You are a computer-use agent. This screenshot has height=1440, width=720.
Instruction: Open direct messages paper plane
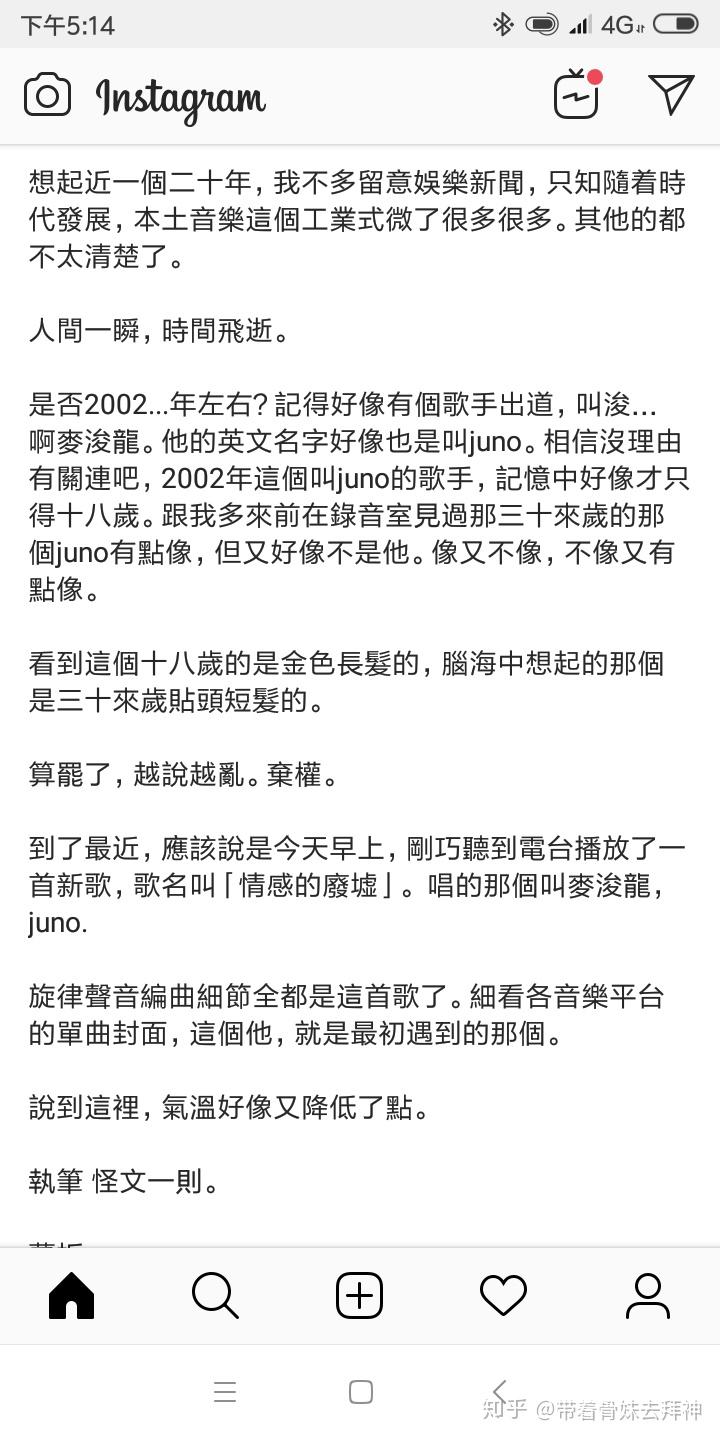click(671, 95)
